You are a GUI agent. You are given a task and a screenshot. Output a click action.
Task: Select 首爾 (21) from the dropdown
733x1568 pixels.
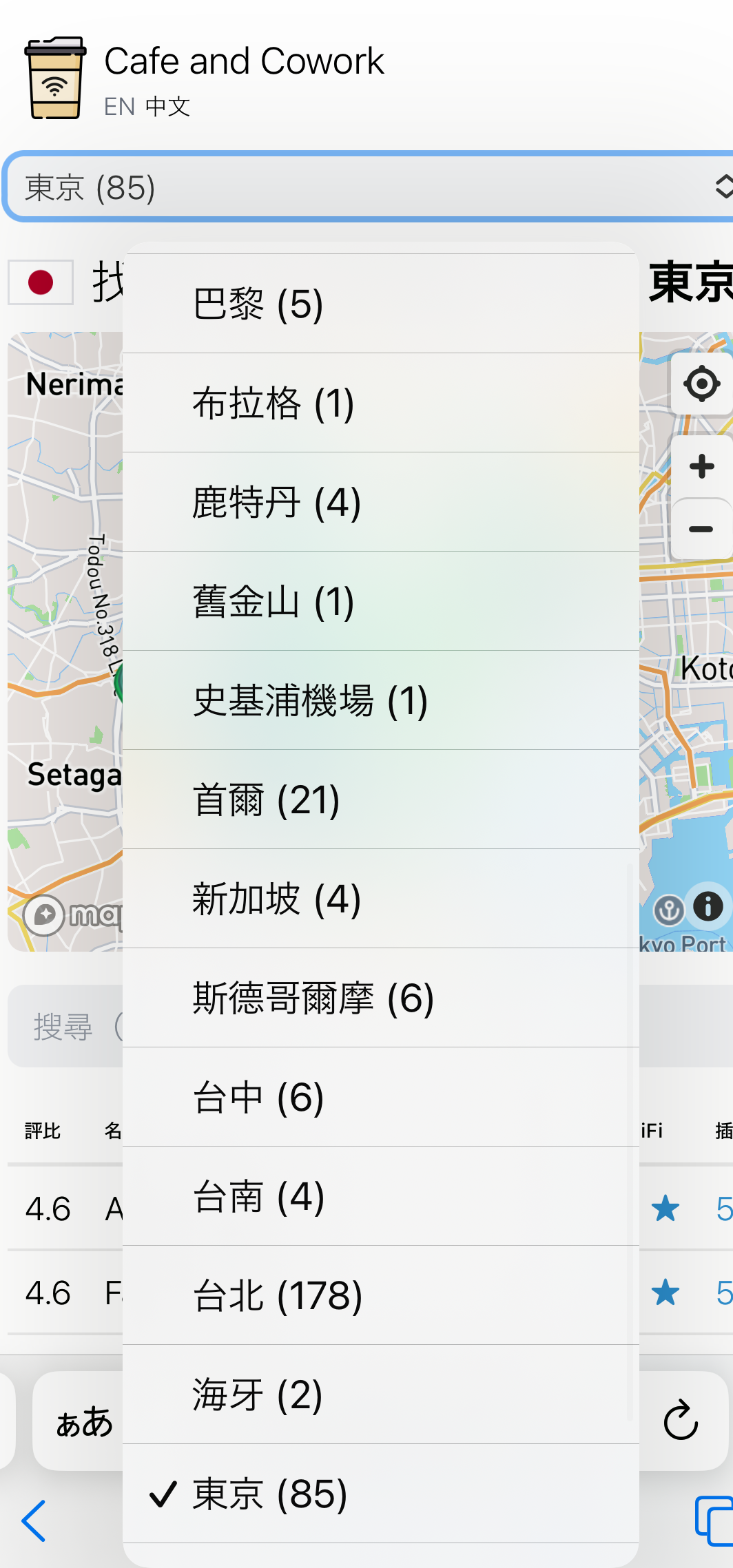click(x=381, y=799)
